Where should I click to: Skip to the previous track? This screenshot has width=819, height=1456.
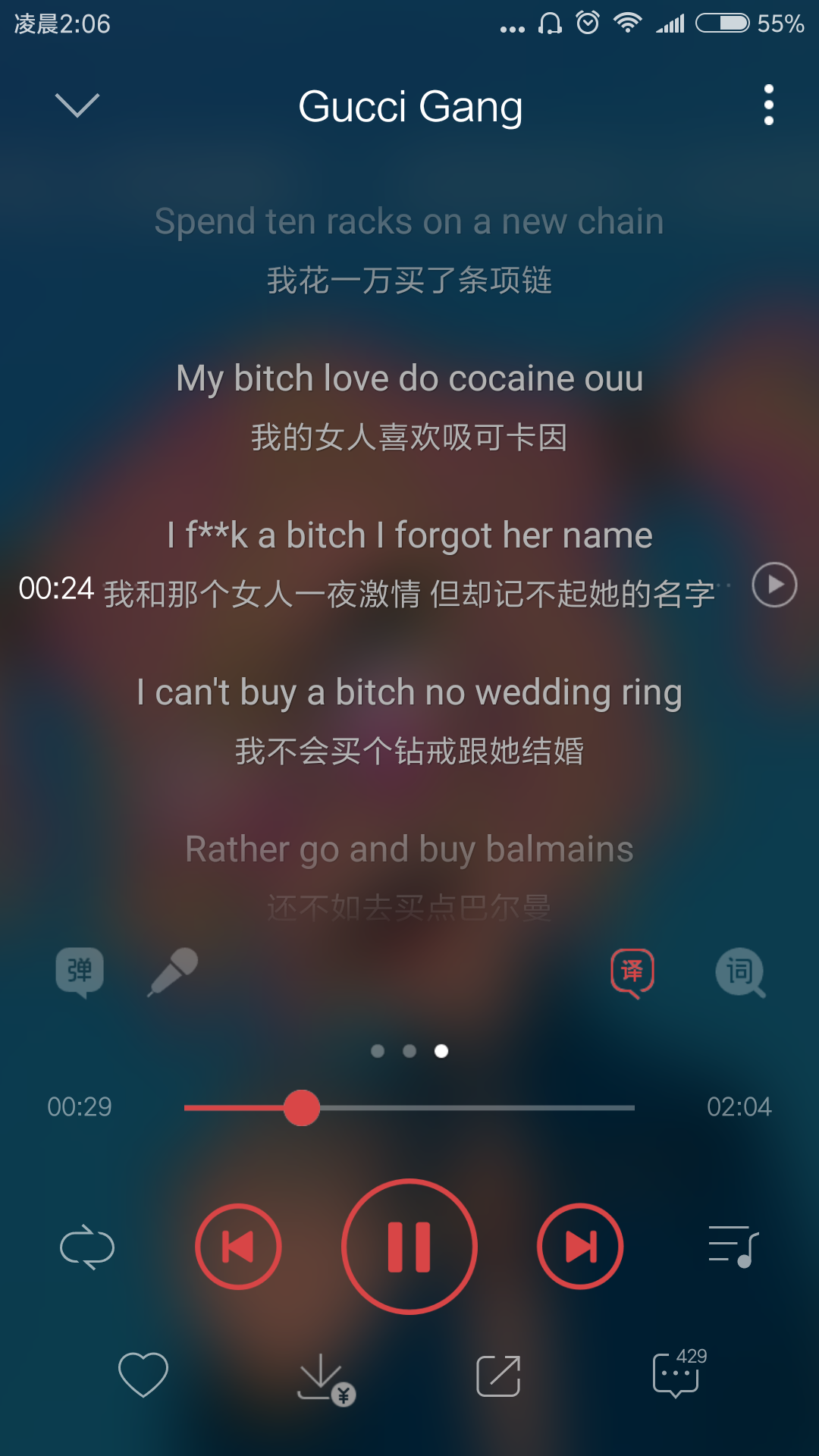pos(238,1247)
